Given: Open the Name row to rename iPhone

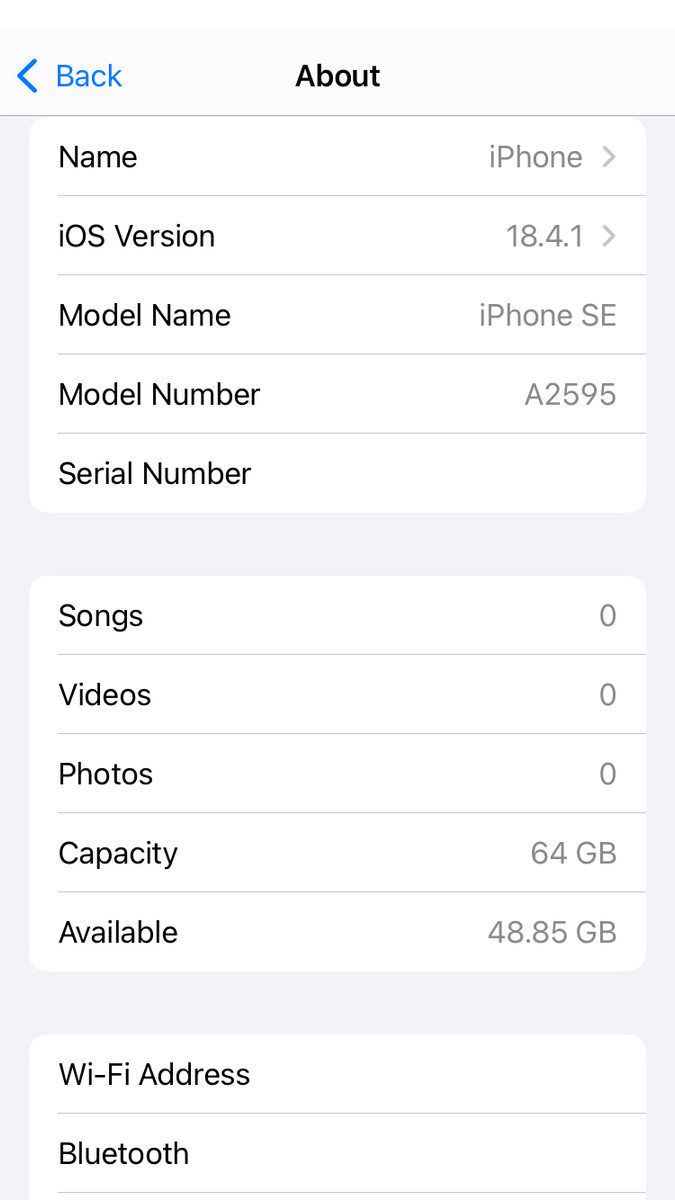Looking at the screenshot, I should point(337,157).
